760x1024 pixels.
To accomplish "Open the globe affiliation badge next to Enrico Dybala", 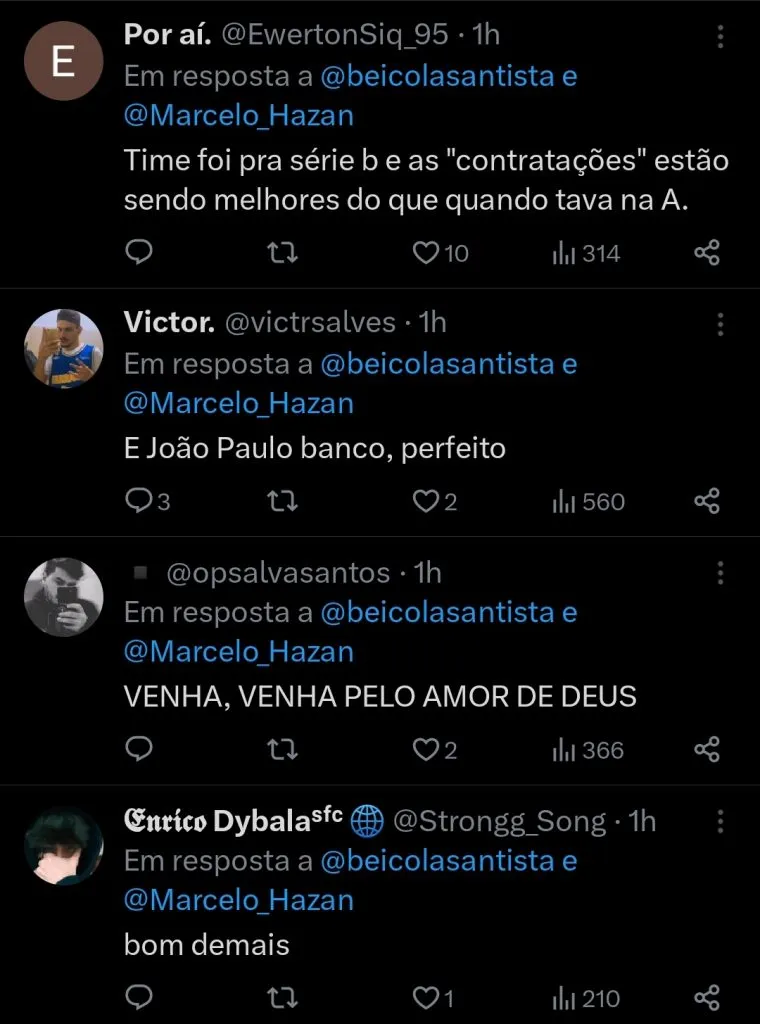I will [x=365, y=821].
